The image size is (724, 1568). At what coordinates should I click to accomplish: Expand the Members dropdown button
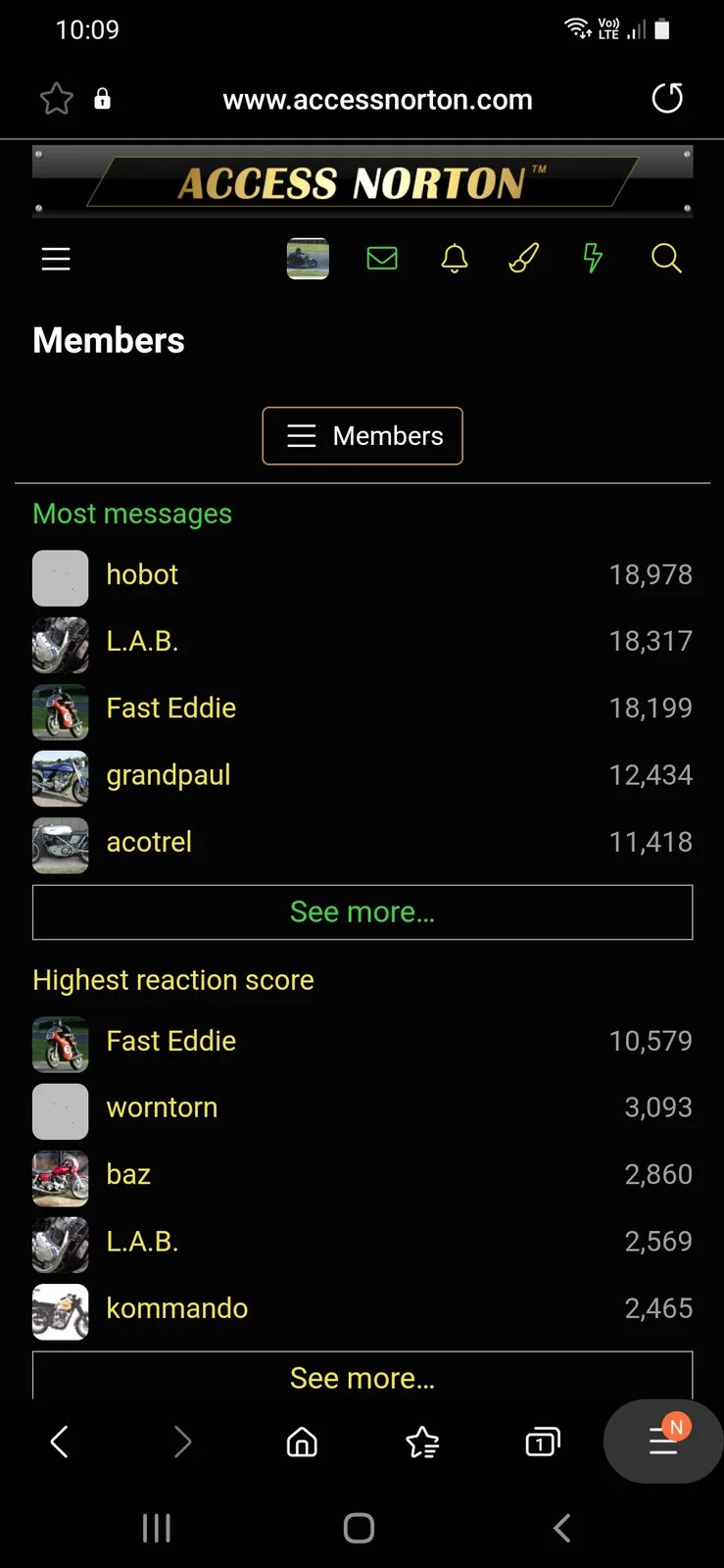pyautogui.click(x=362, y=436)
